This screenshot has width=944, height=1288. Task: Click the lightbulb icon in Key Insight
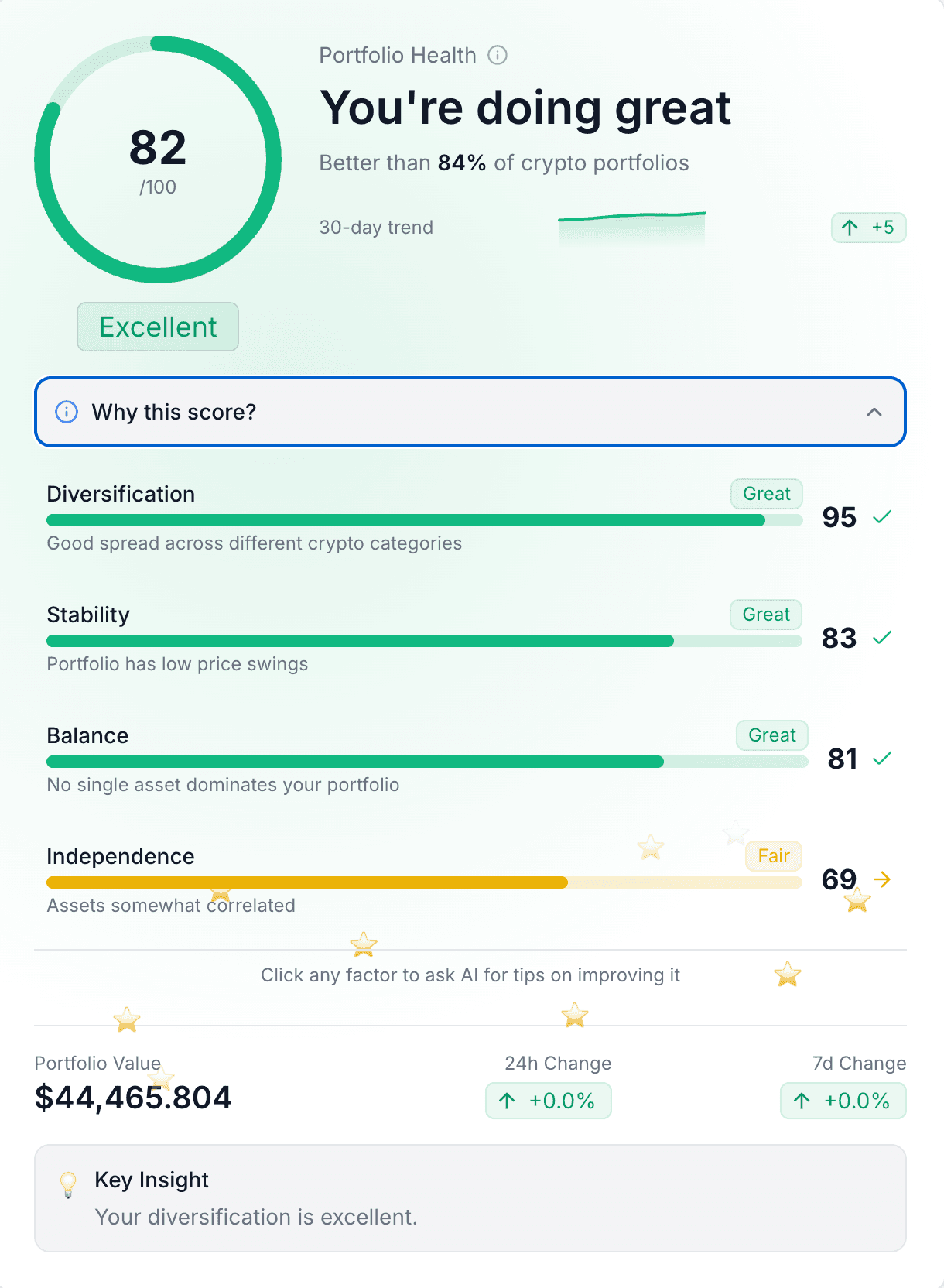click(68, 1183)
